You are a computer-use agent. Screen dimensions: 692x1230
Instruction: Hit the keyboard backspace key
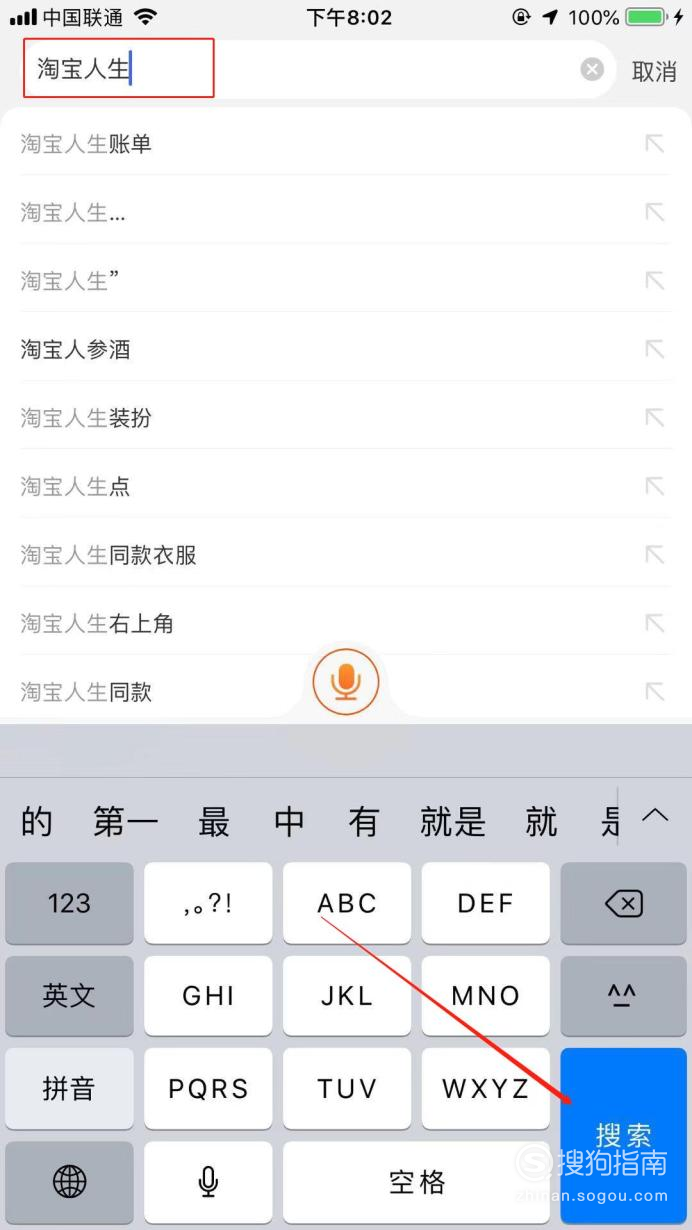tap(624, 904)
